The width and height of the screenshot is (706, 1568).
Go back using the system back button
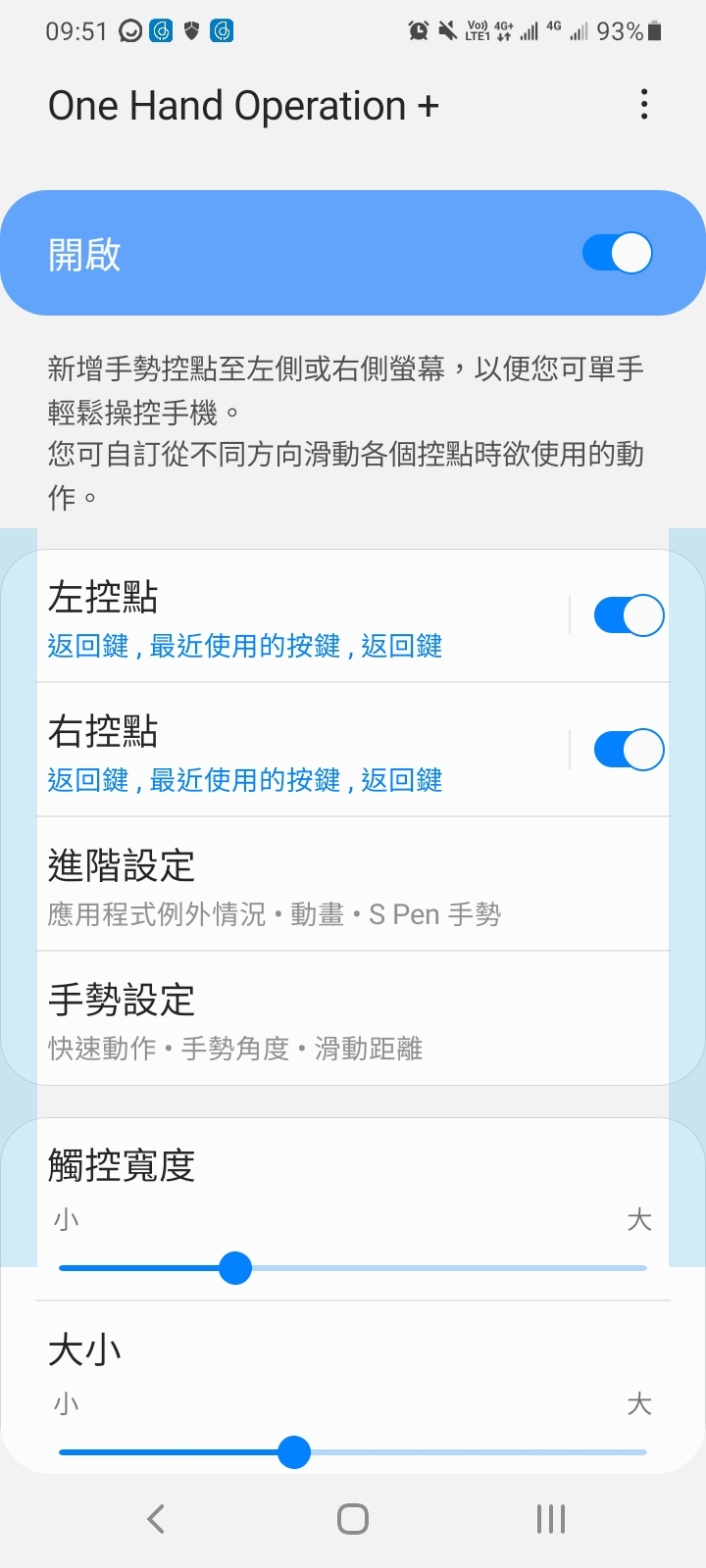(155, 1519)
